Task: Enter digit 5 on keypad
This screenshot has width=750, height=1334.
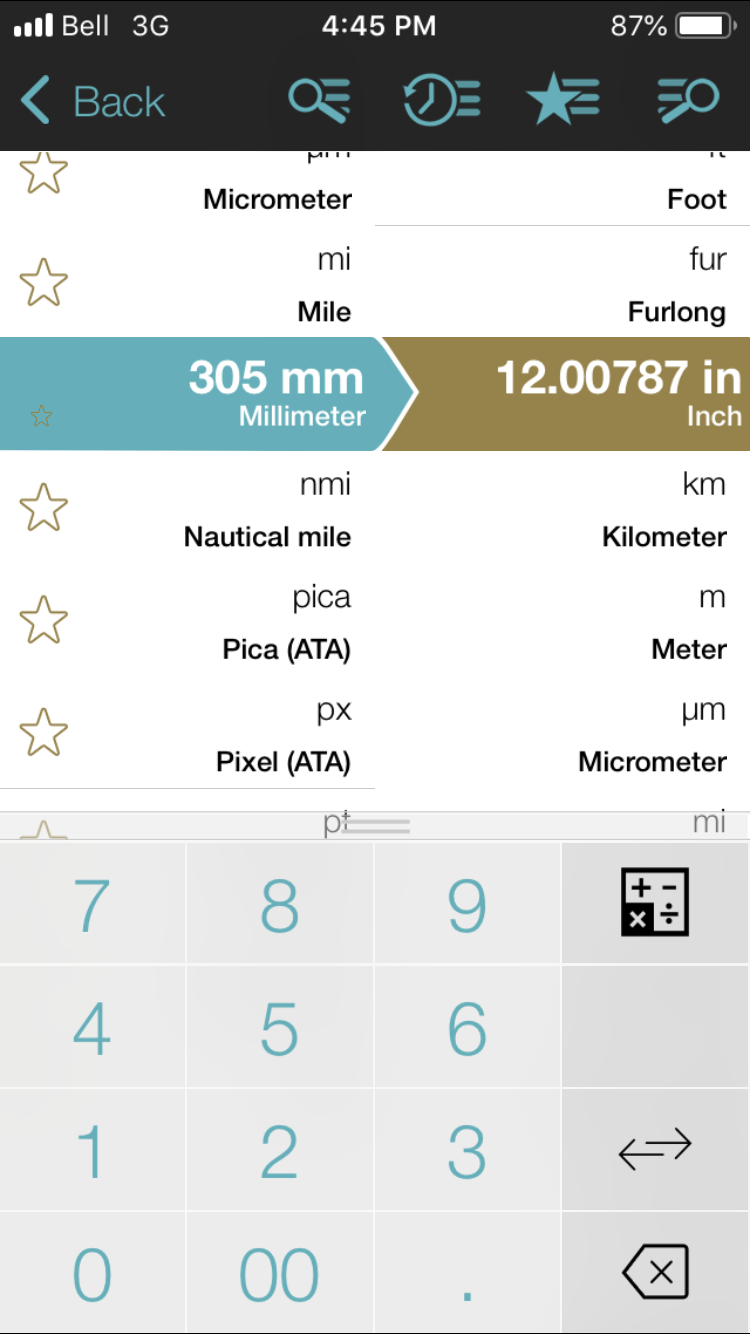Action: point(279,1027)
